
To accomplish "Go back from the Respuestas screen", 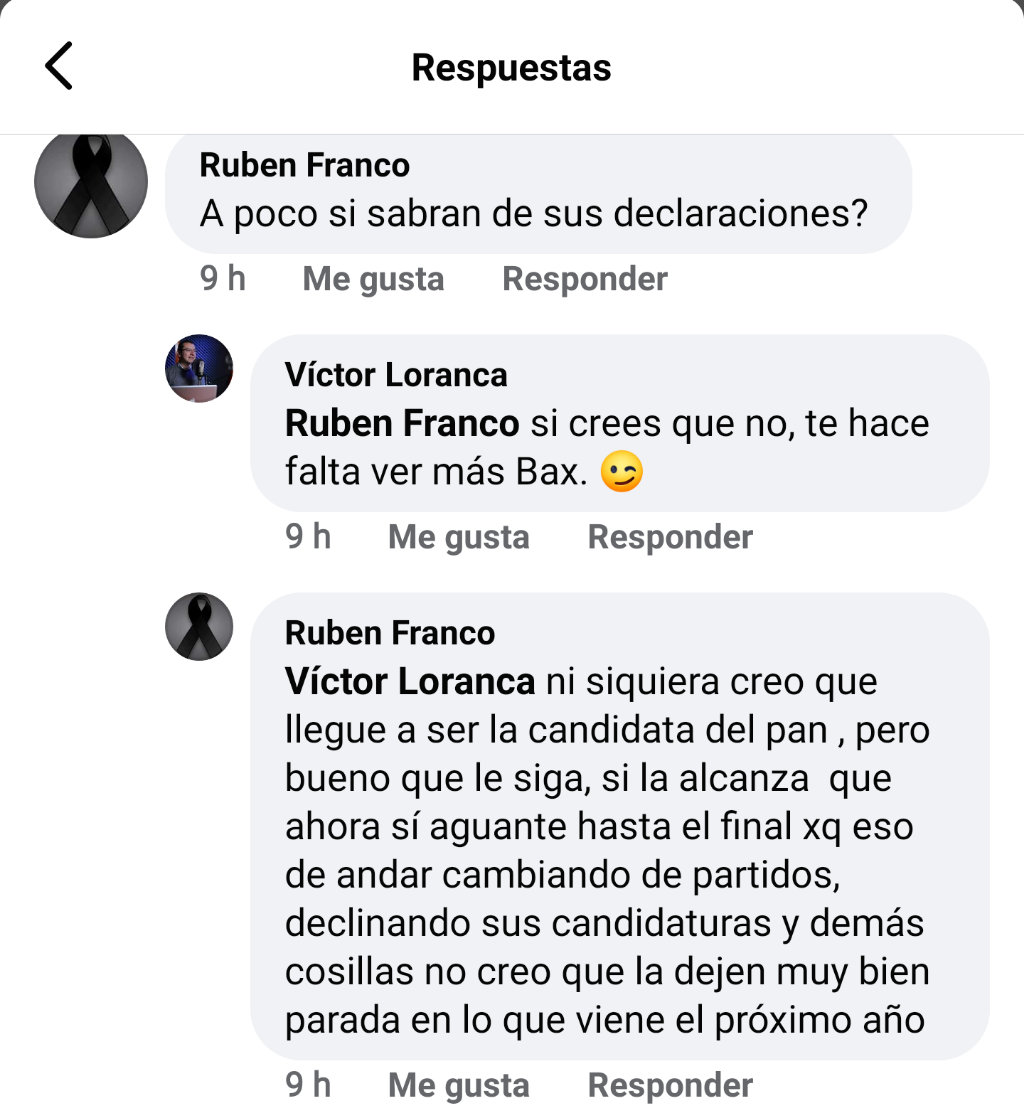I will pos(59,67).
